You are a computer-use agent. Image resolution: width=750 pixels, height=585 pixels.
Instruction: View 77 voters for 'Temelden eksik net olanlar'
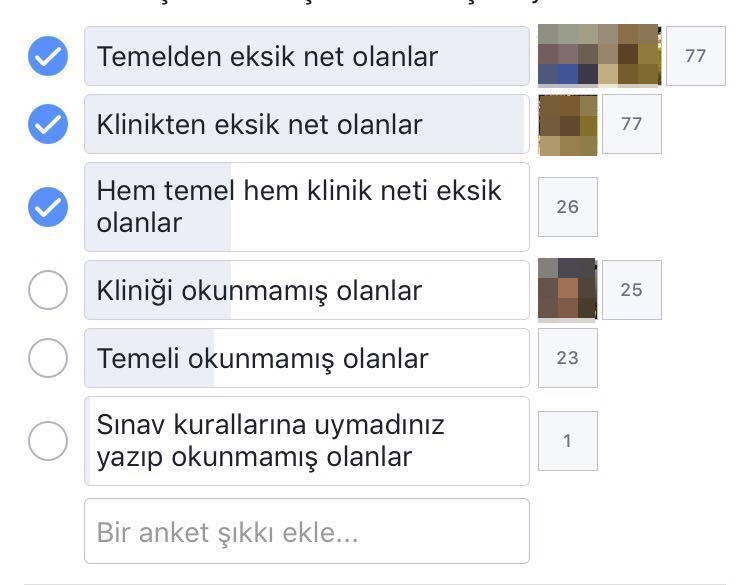coord(695,56)
